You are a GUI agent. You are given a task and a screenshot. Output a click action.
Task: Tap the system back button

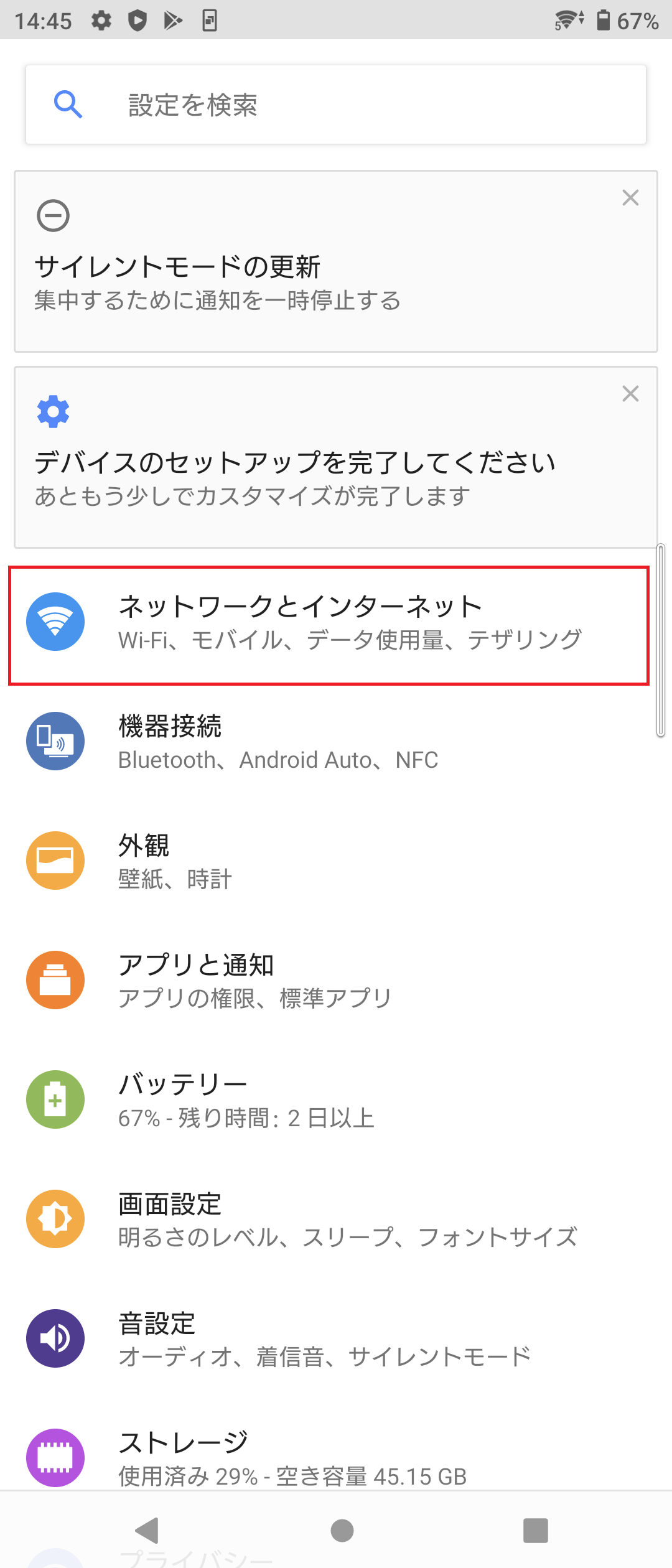[x=147, y=1531]
